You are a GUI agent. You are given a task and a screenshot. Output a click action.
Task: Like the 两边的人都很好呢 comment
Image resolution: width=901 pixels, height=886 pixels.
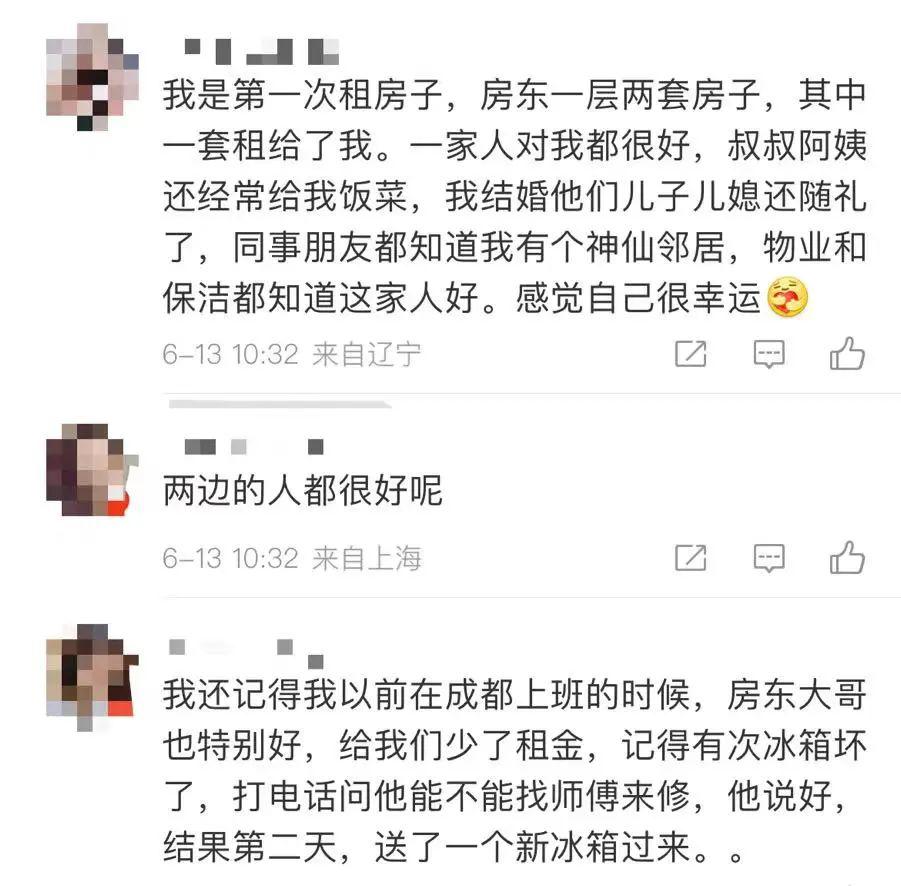click(x=846, y=557)
